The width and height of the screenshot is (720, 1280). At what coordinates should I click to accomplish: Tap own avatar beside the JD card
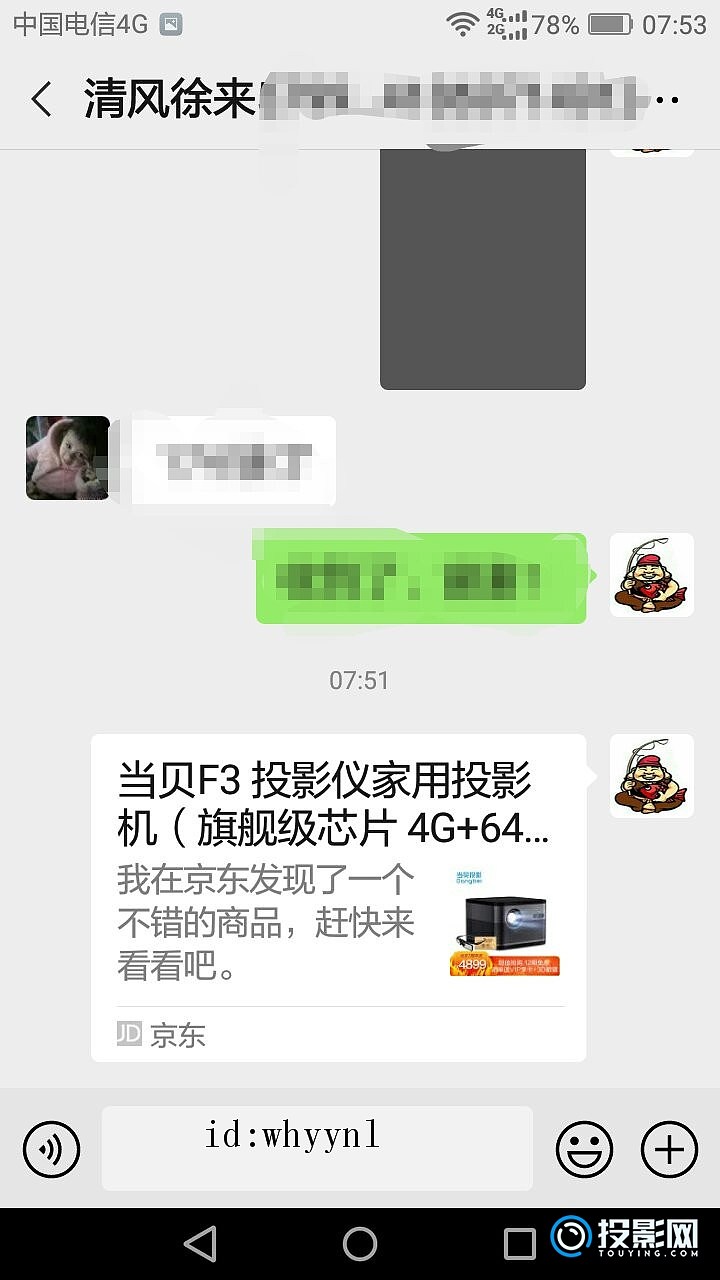(x=651, y=776)
